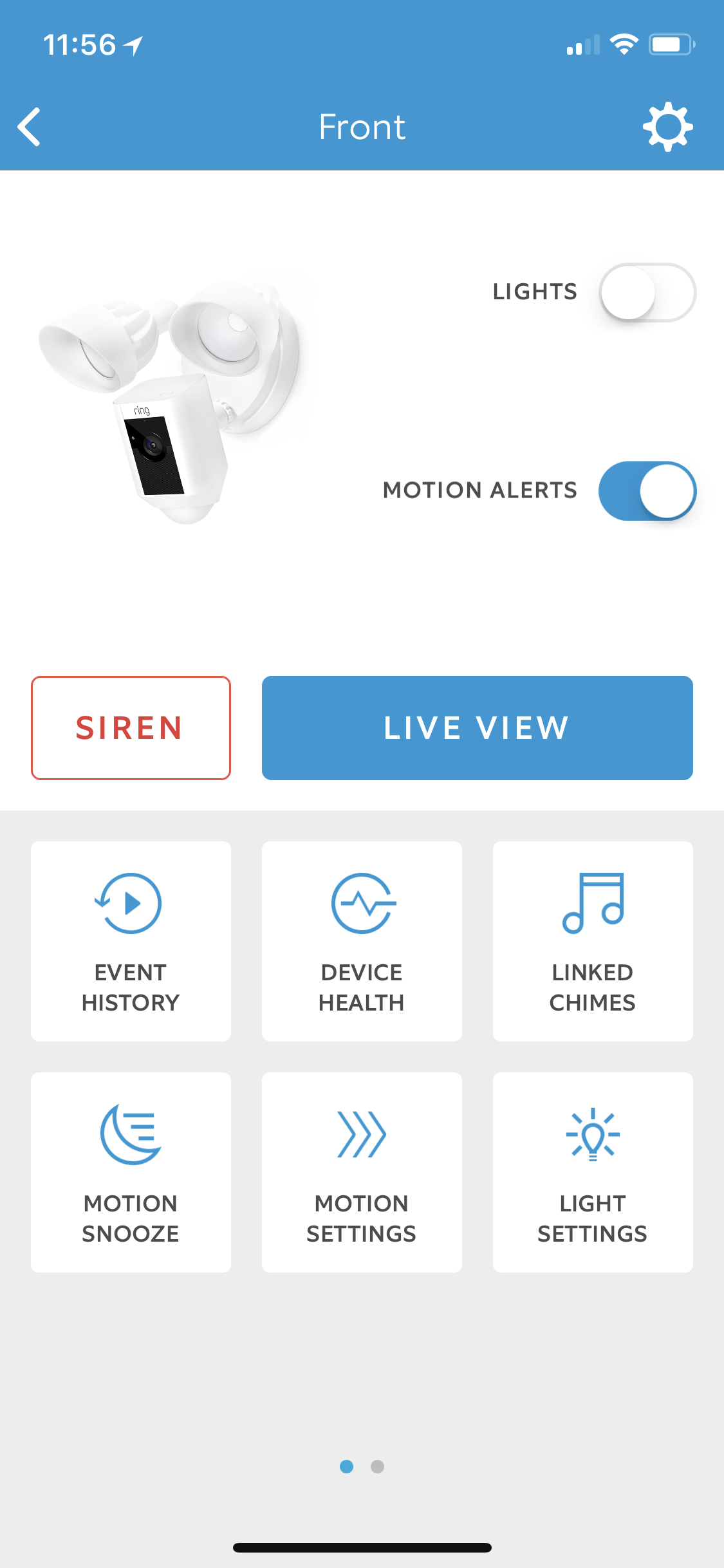Disable Motion Alerts
The width and height of the screenshot is (724, 1568).
tap(647, 490)
